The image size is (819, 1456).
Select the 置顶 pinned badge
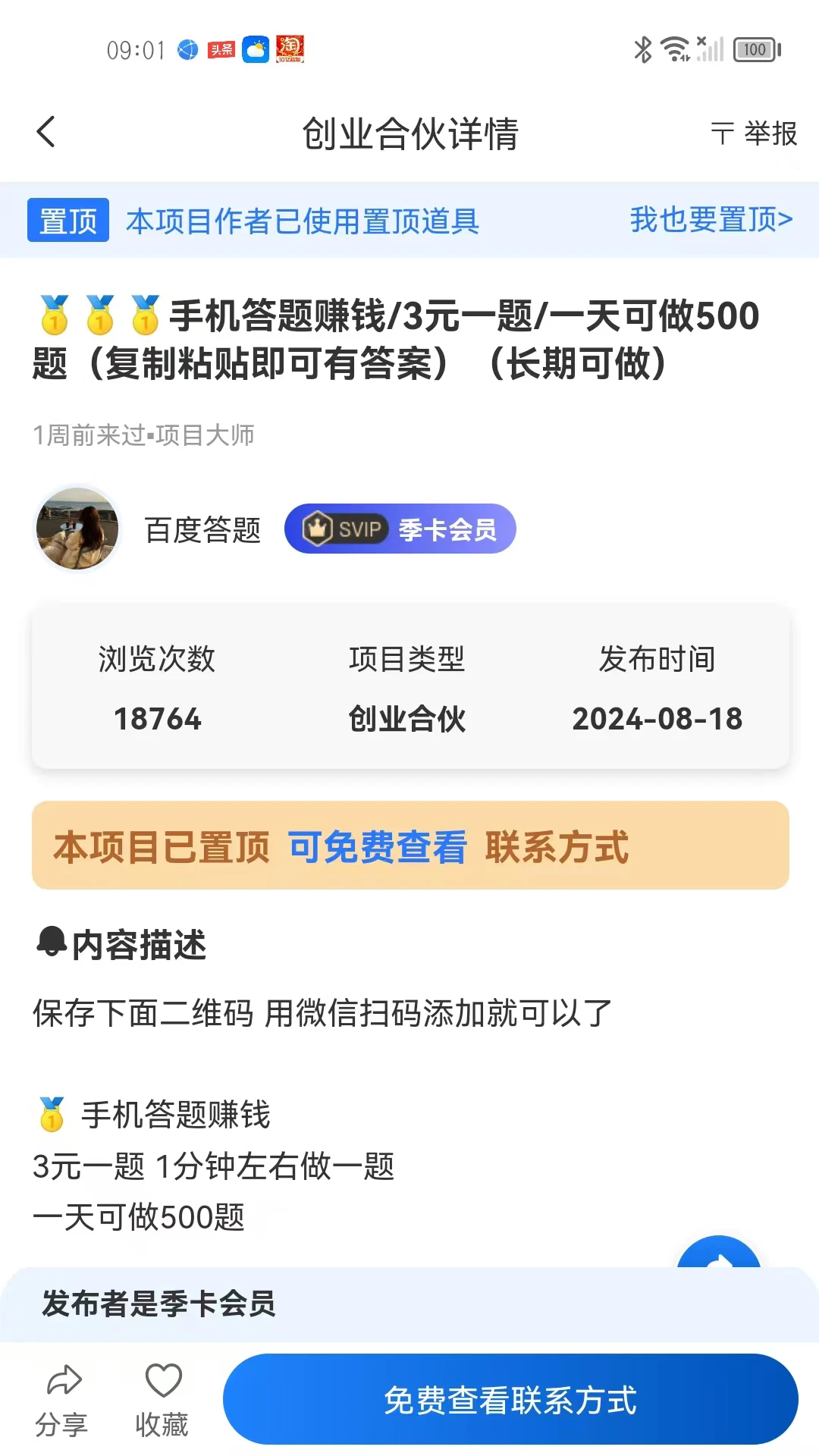[x=67, y=221]
